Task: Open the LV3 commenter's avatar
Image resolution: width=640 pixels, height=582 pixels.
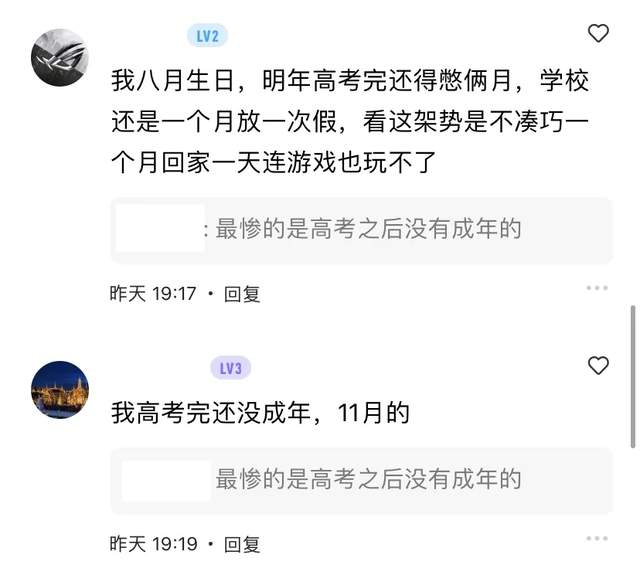Action: point(60,389)
